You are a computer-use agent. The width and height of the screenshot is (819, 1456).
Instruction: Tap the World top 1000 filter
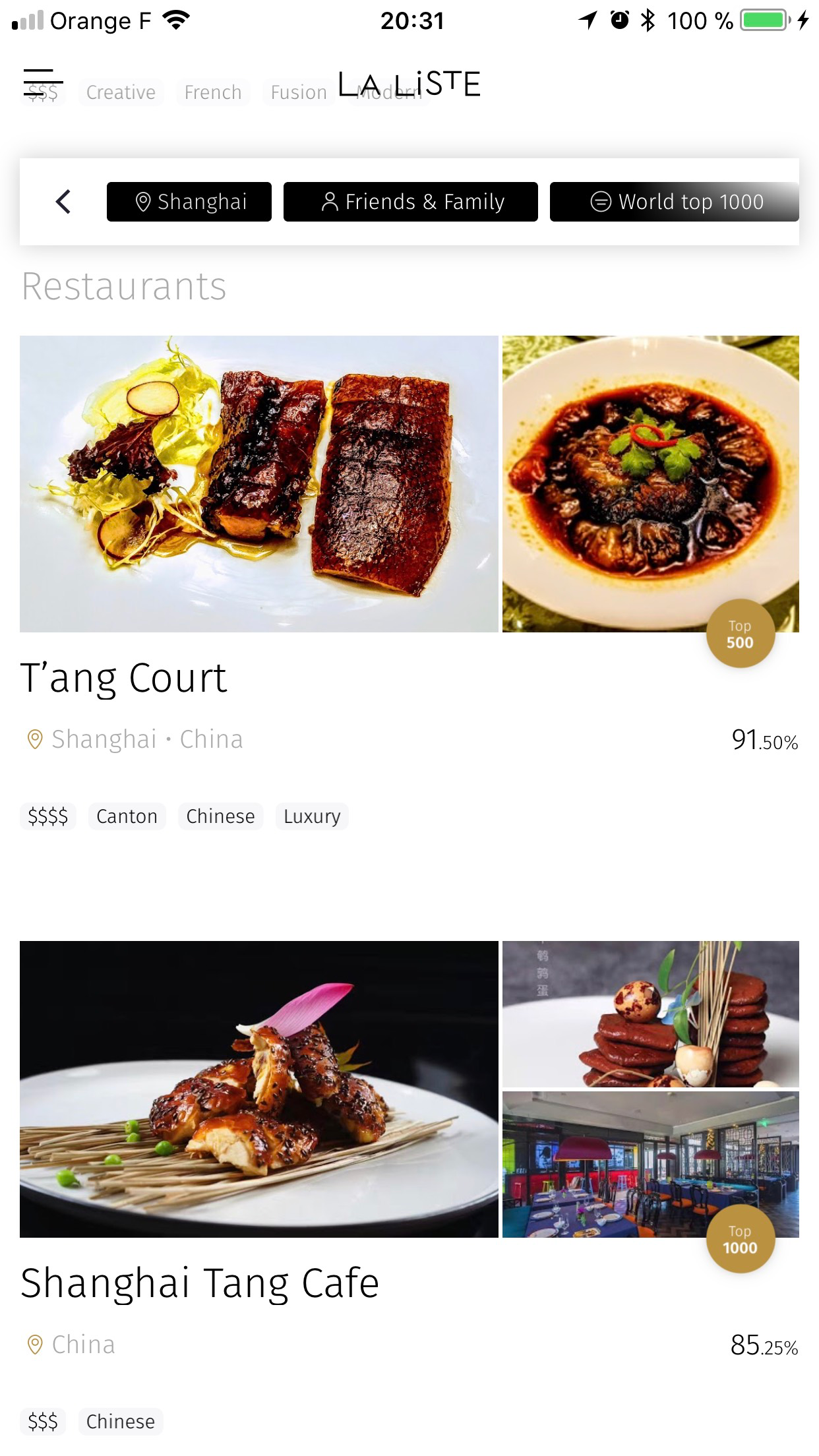point(674,202)
